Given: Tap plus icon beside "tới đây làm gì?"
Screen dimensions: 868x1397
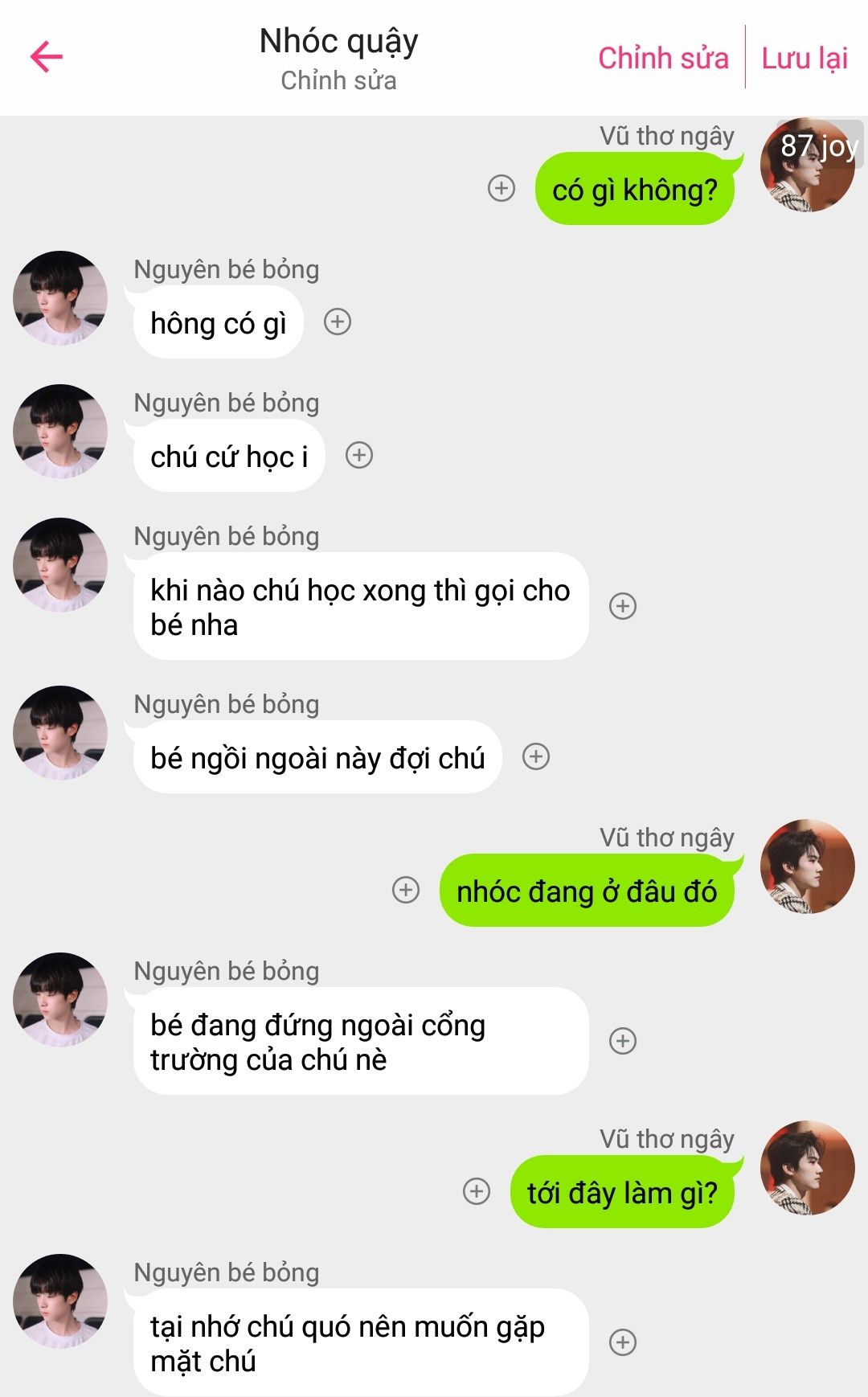Looking at the screenshot, I should click(x=477, y=1191).
